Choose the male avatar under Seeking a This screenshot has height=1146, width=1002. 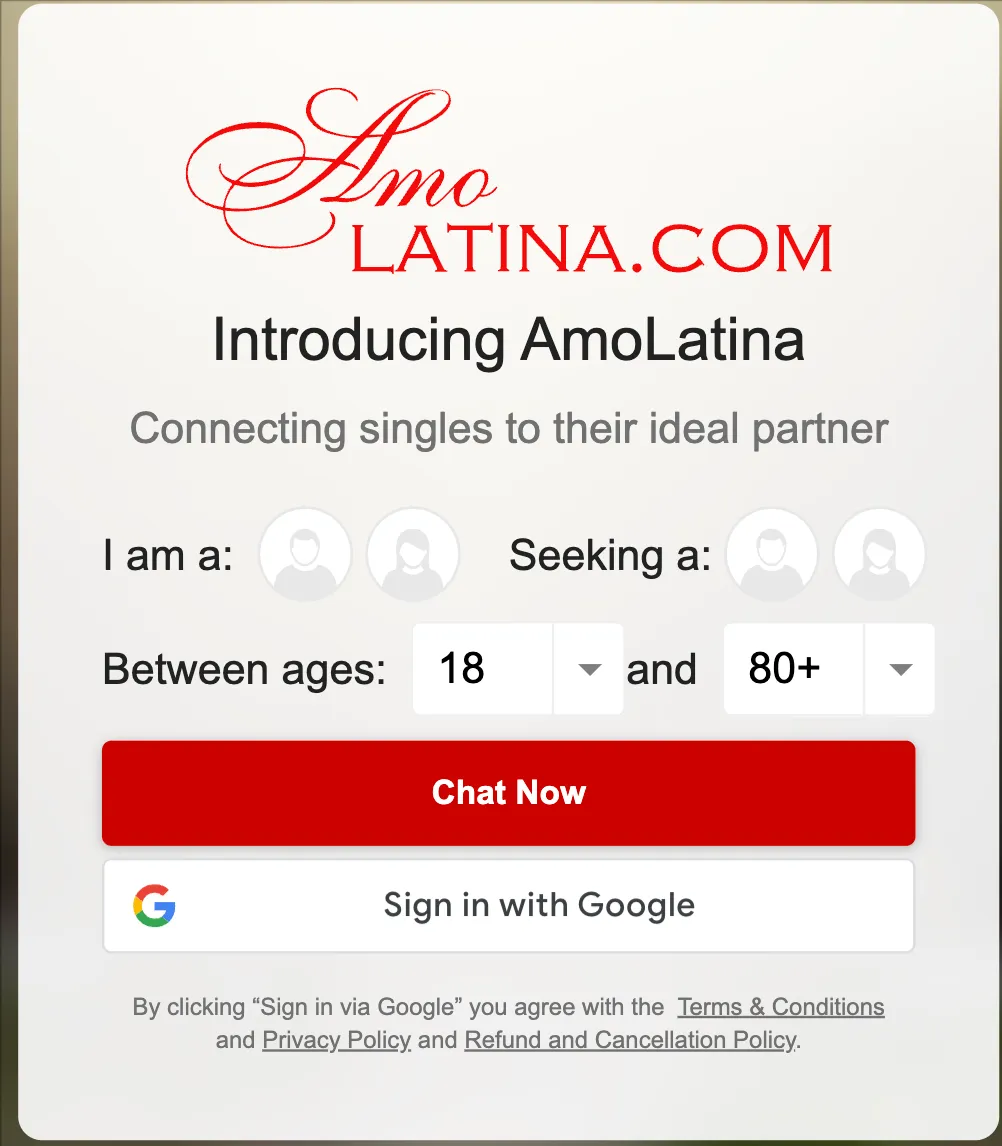coord(772,555)
